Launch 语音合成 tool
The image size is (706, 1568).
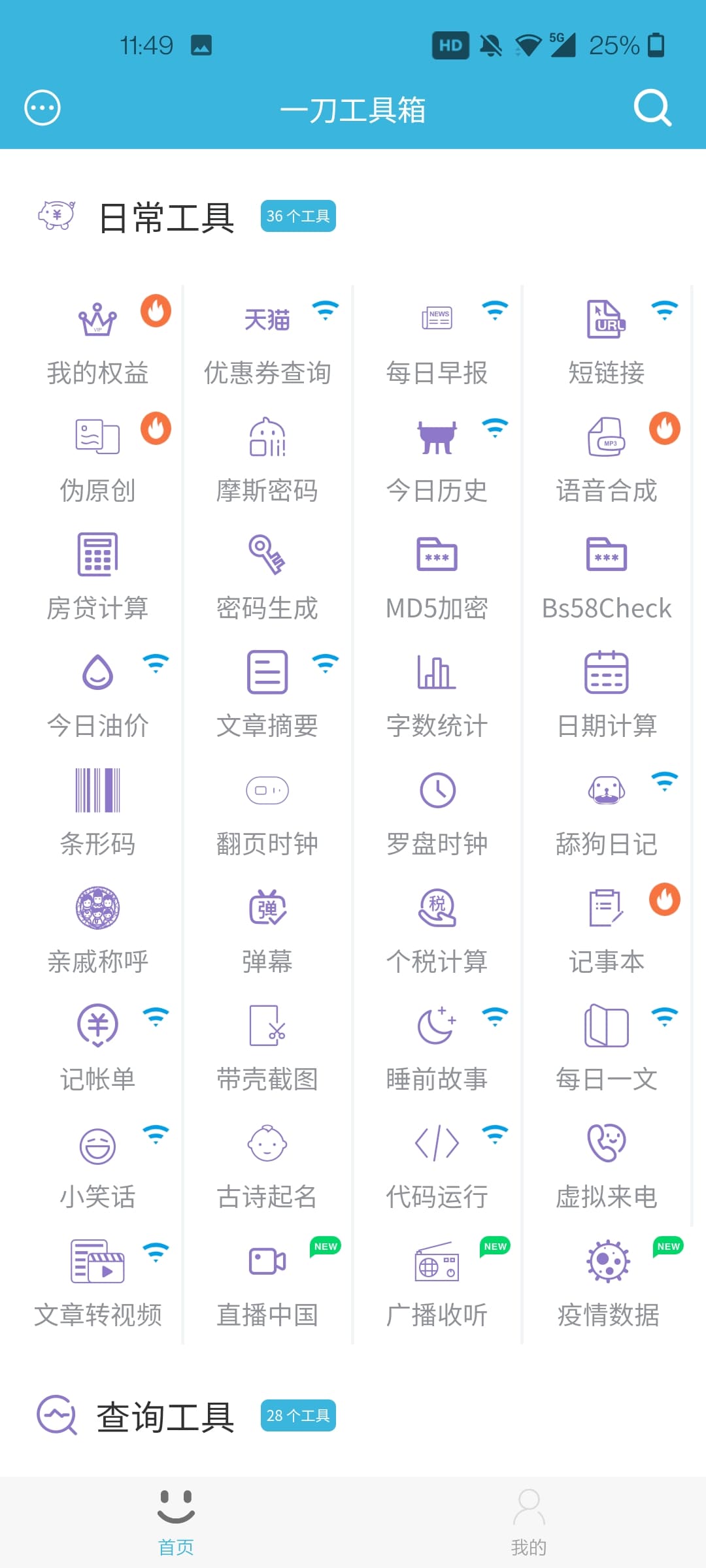click(x=607, y=462)
